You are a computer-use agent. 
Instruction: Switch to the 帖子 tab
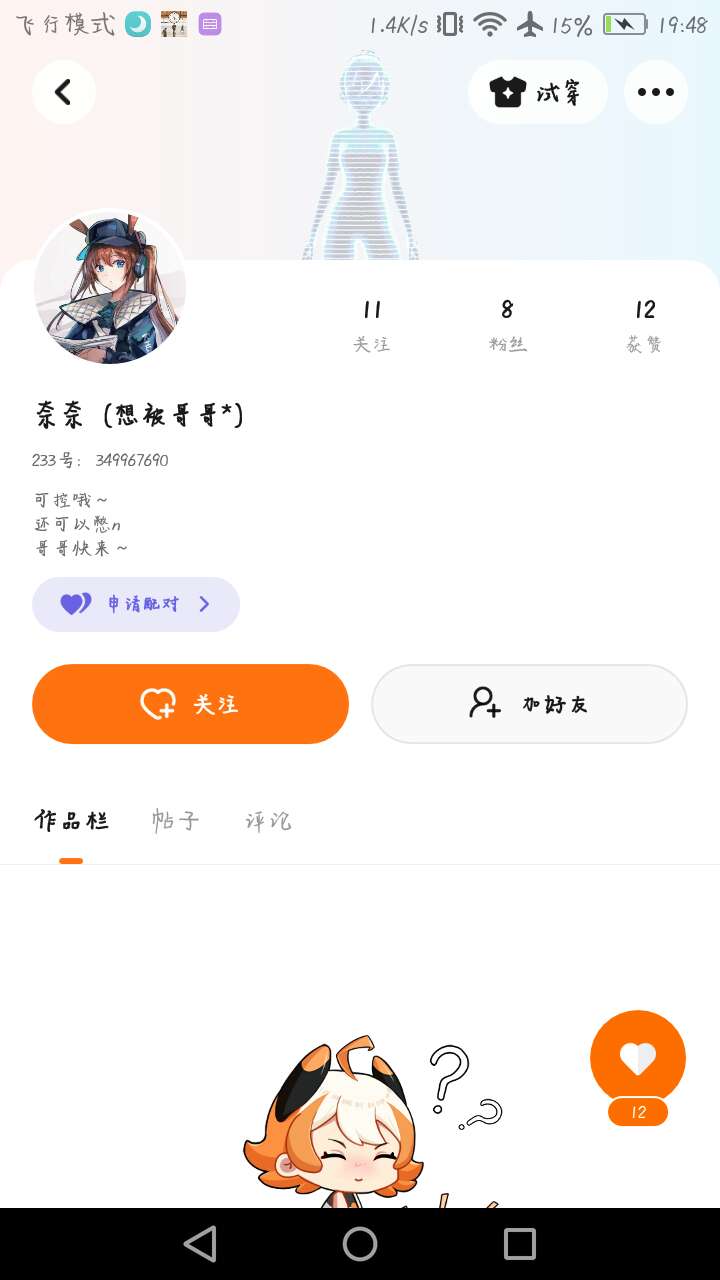176,821
